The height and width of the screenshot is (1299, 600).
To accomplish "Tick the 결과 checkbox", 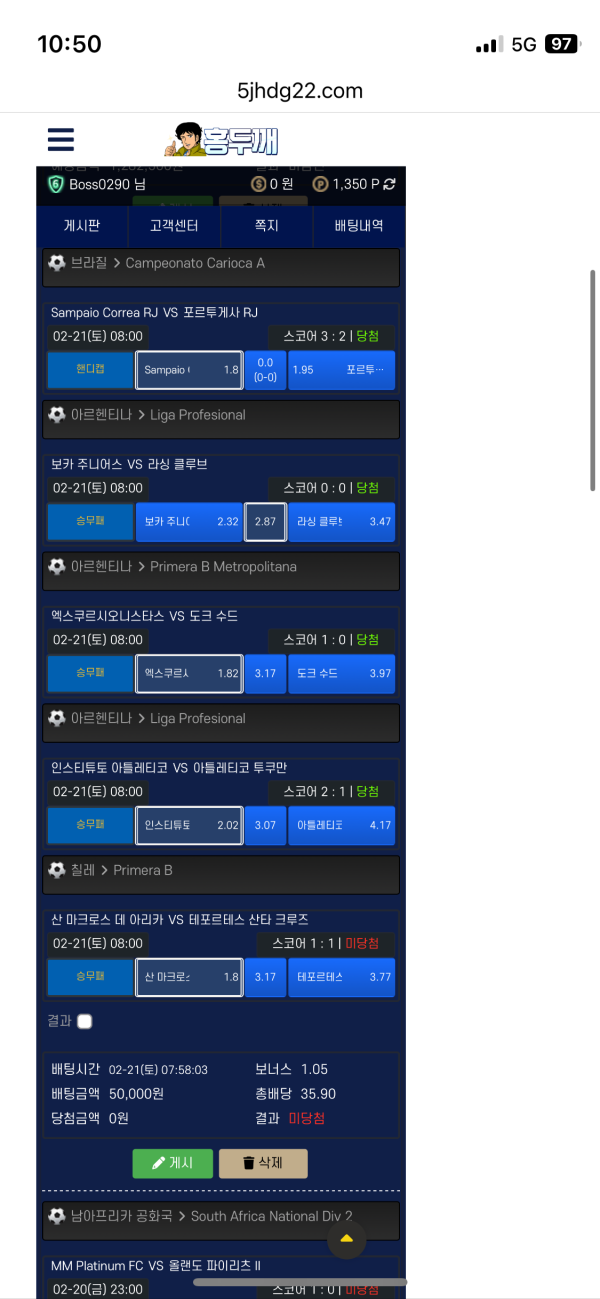I will tap(85, 1021).
